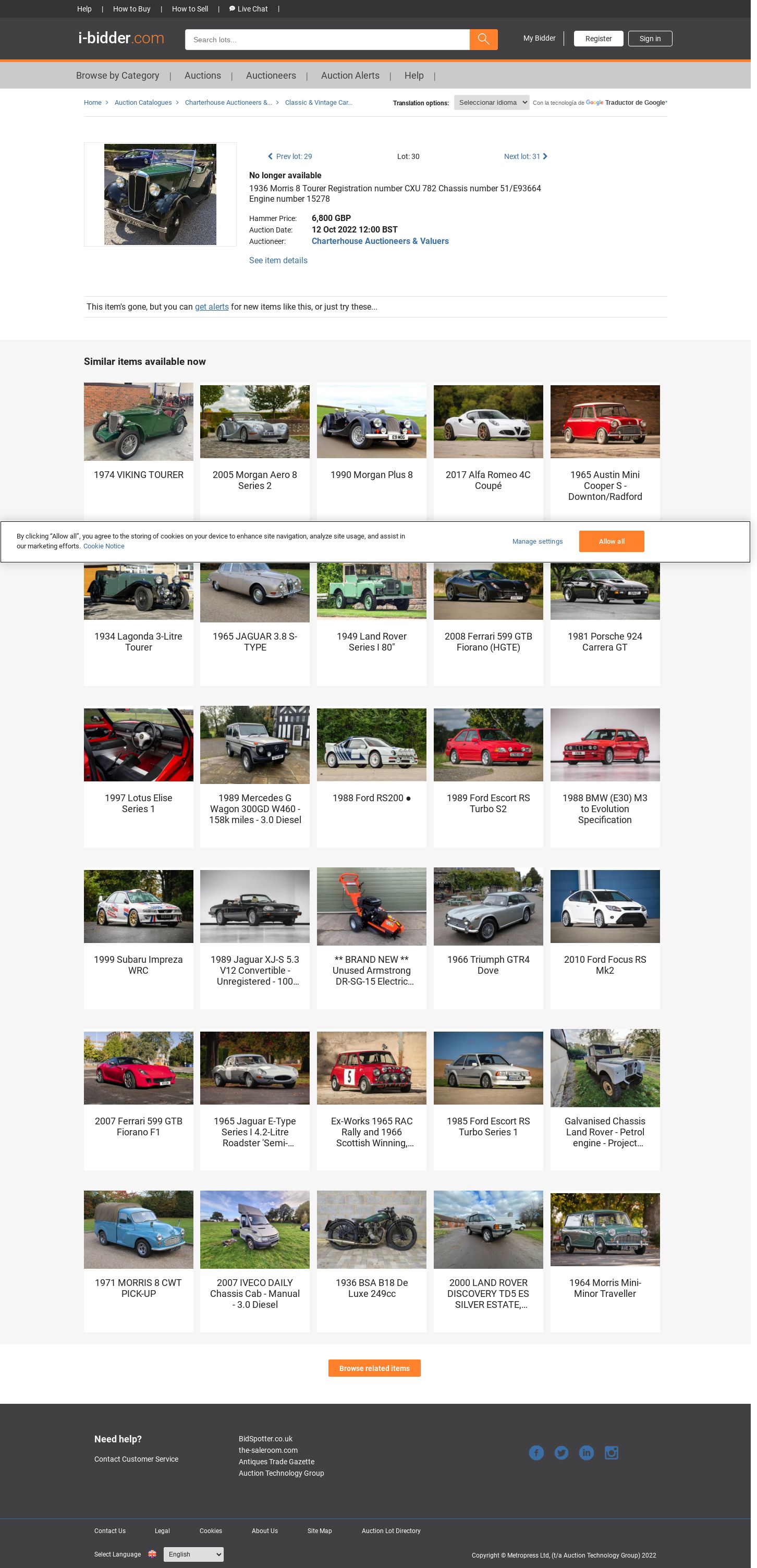Accept cookies with Allow all
Screen dimensions: 757x1568
611,541
